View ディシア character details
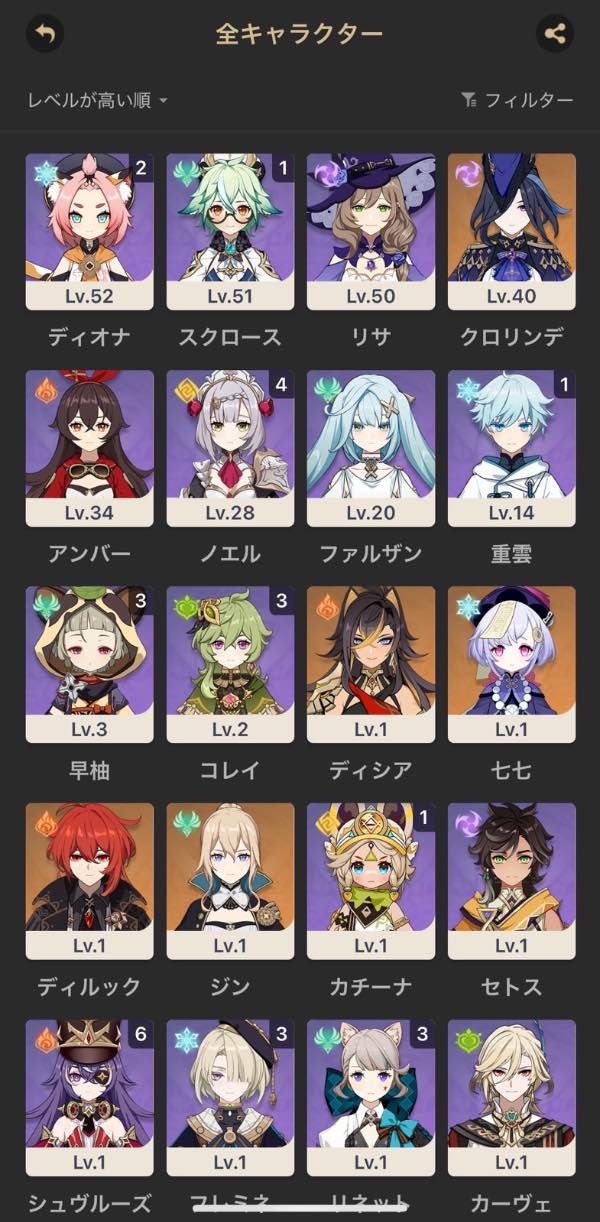The height and width of the screenshot is (1222, 600). [x=371, y=664]
